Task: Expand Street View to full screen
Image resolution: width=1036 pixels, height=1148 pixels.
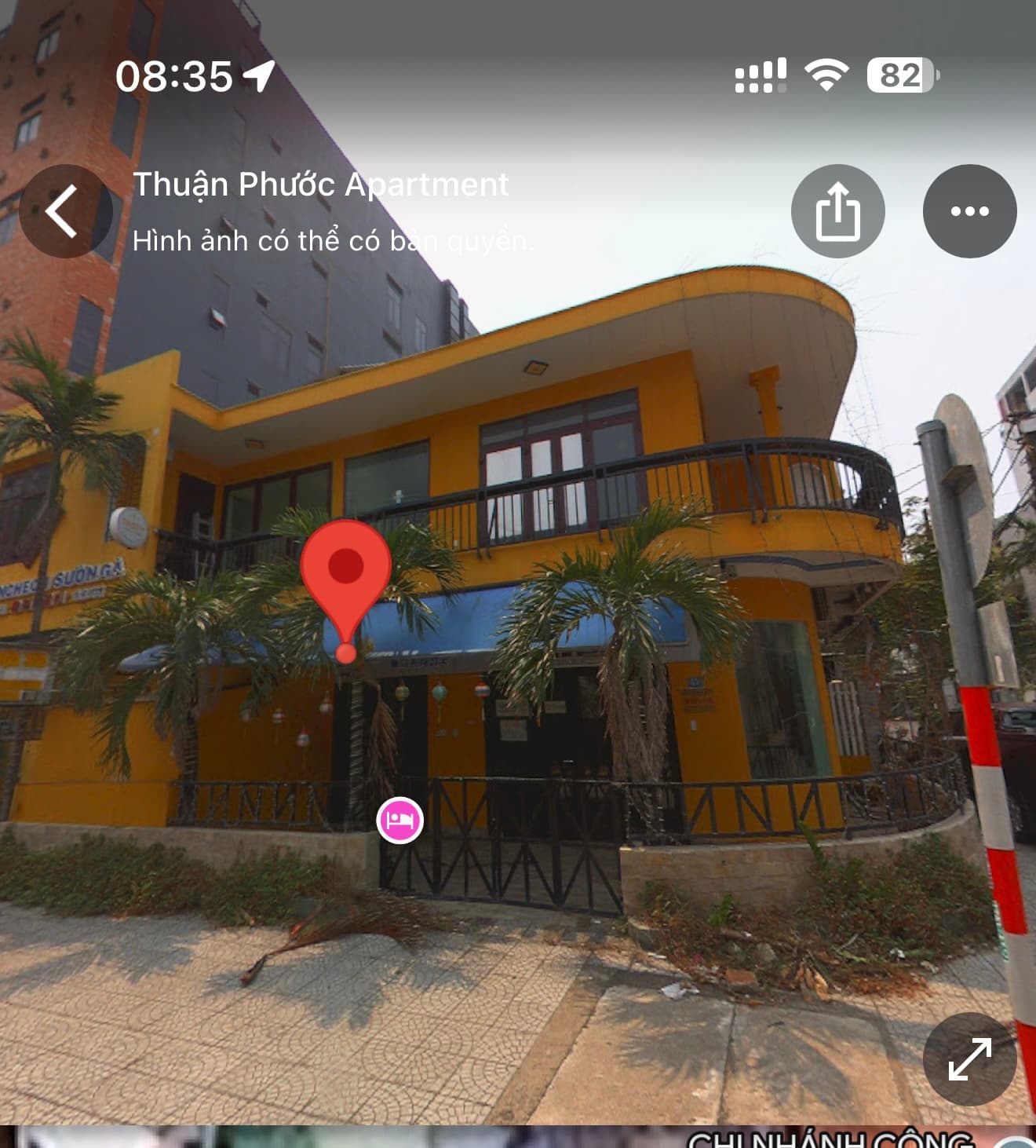Action: [969, 1058]
